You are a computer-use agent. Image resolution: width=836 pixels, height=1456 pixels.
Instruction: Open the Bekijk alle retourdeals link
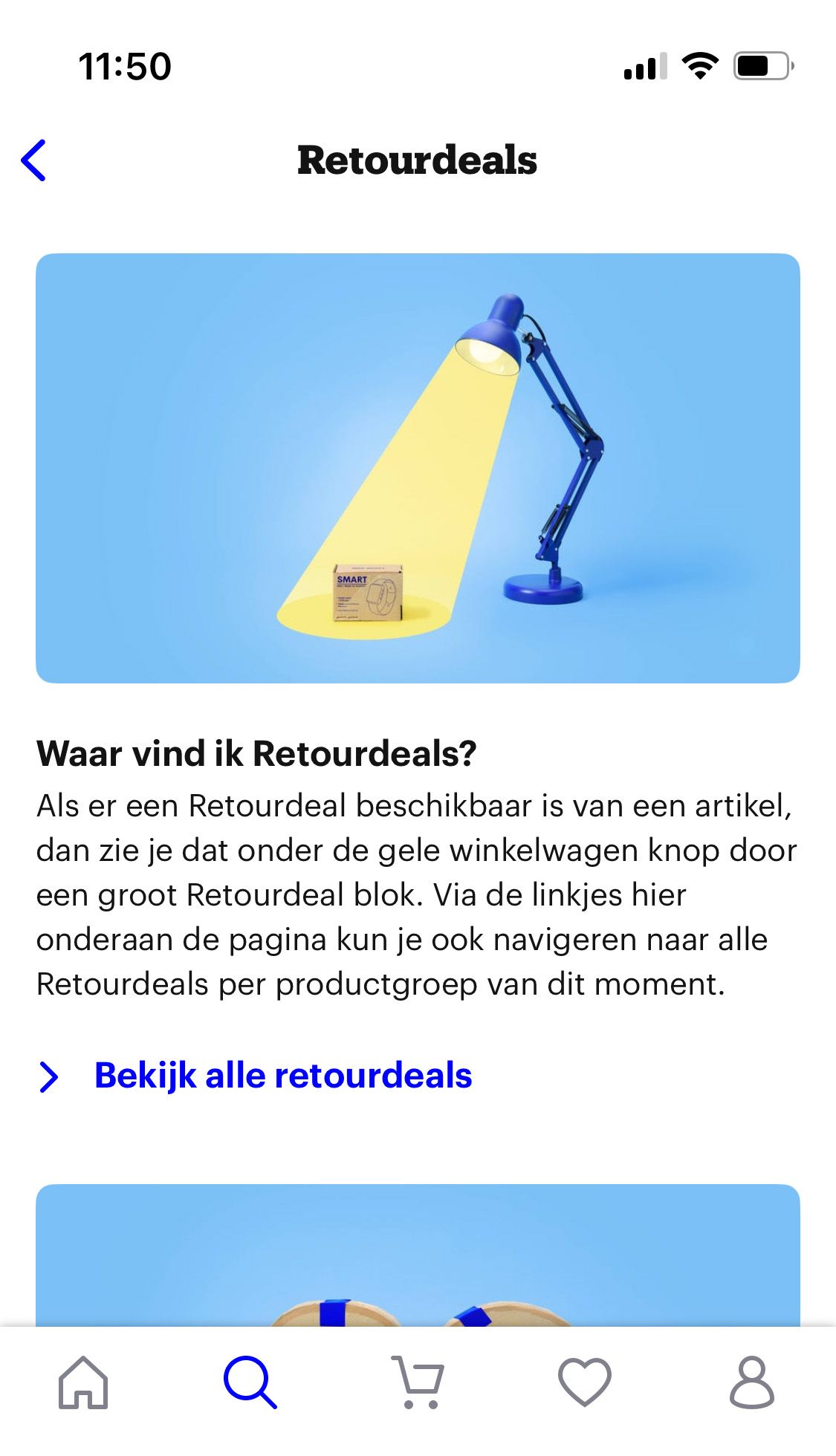(x=282, y=1076)
